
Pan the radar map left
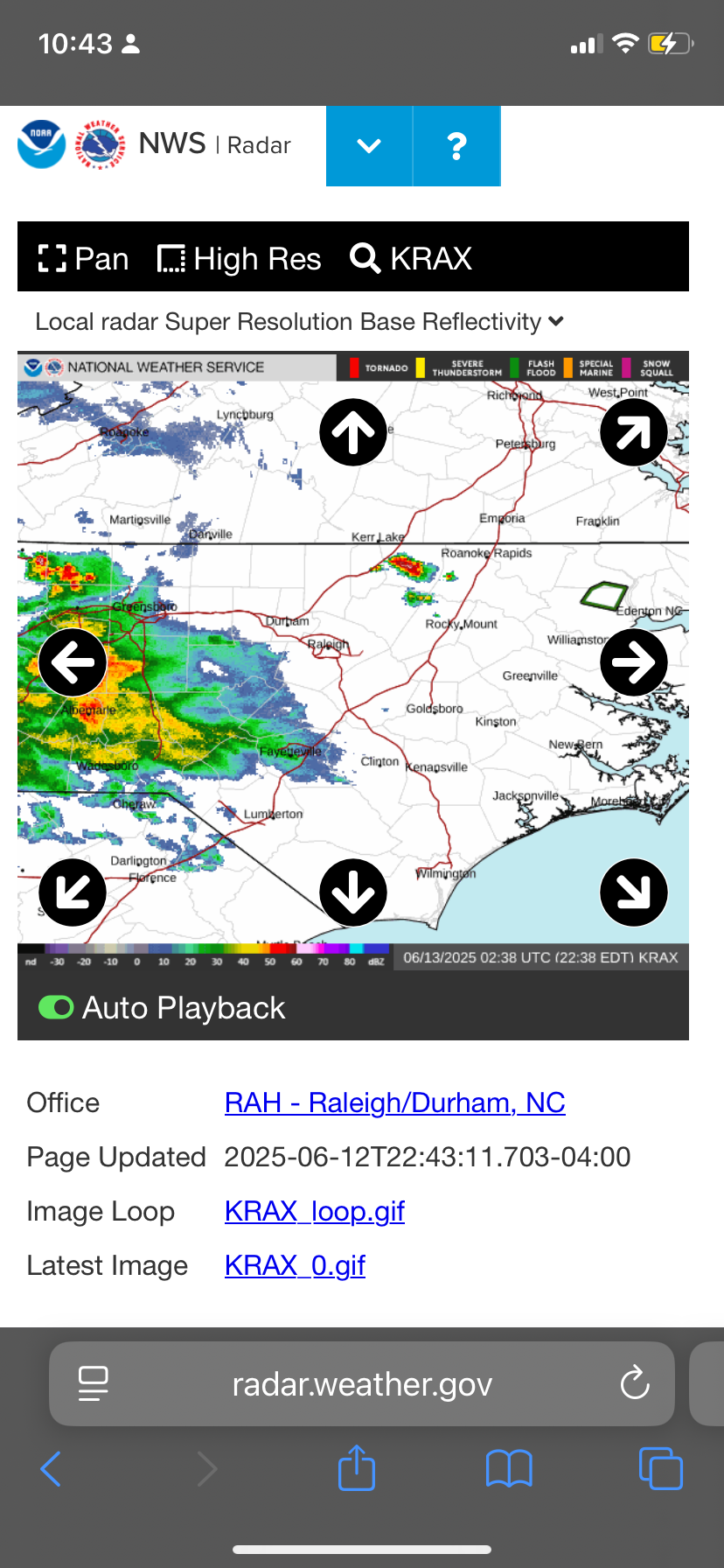73,662
